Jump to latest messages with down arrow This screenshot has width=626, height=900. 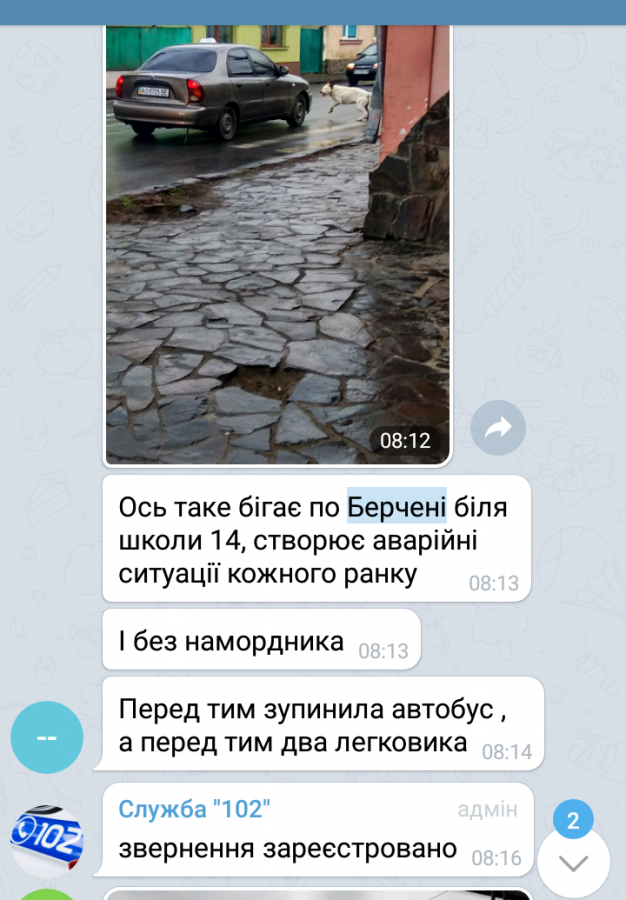tap(573, 863)
